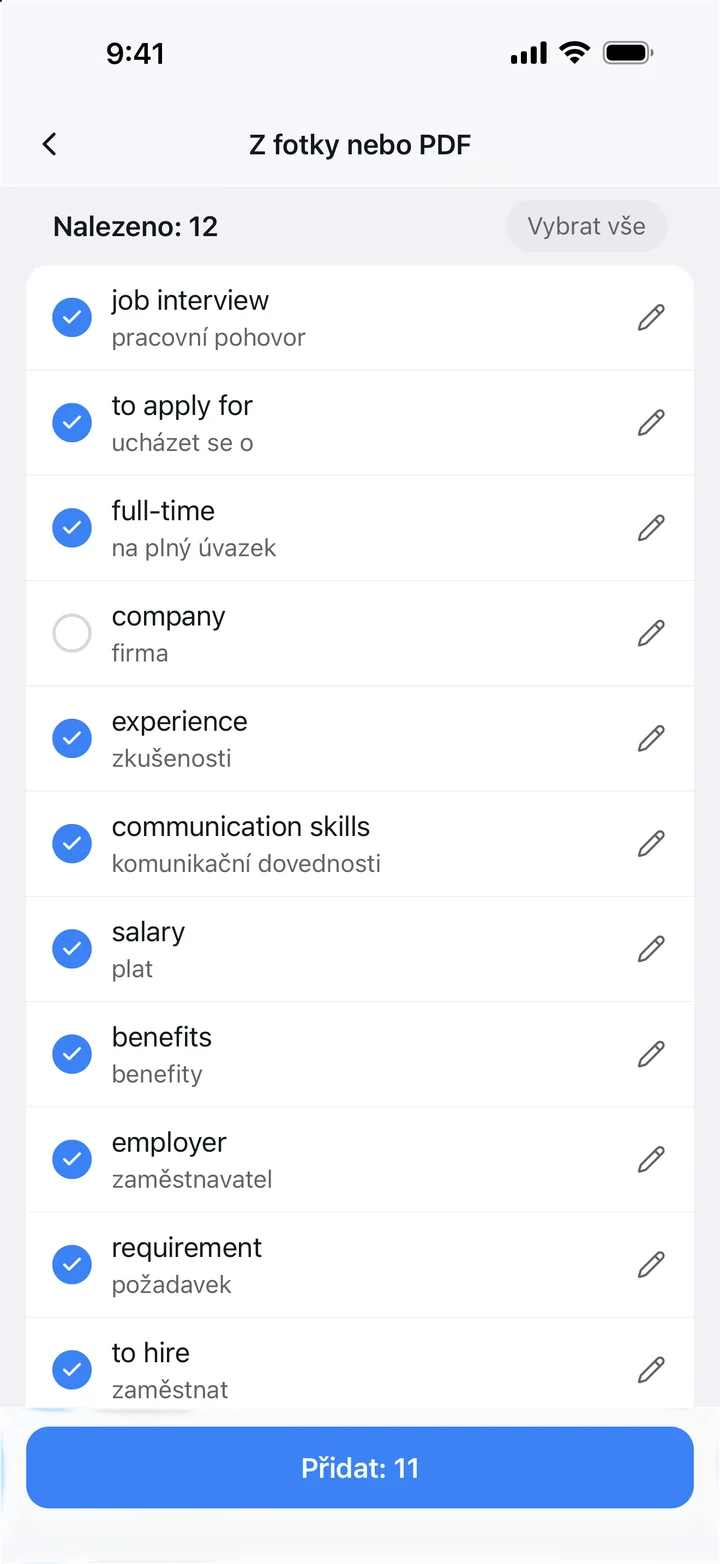Image resolution: width=720 pixels, height=1564 pixels.
Task: Edit the full-time translation with the pencil
Action: [651, 528]
